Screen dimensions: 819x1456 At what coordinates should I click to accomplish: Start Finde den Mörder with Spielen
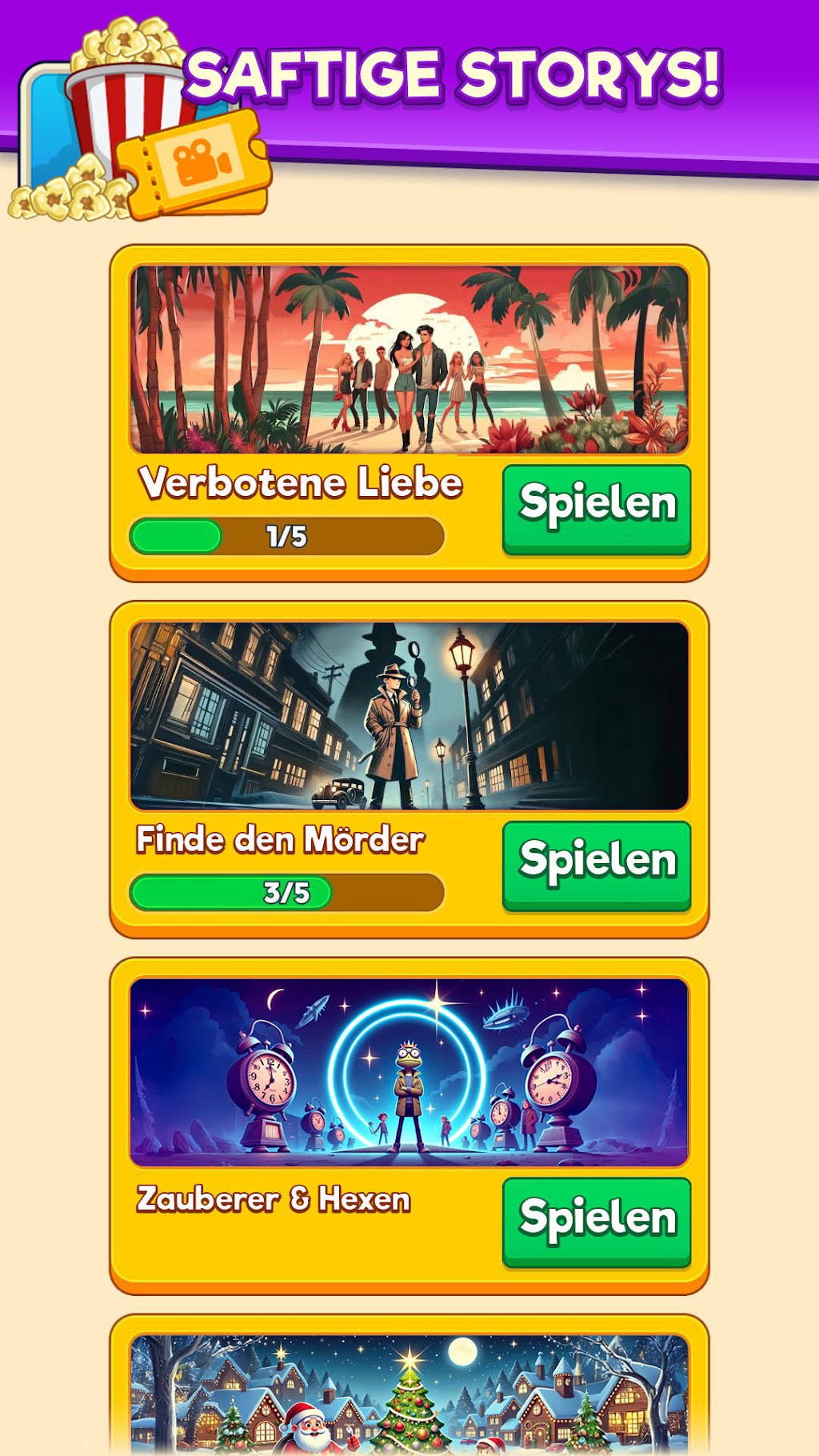pos(597,866)
